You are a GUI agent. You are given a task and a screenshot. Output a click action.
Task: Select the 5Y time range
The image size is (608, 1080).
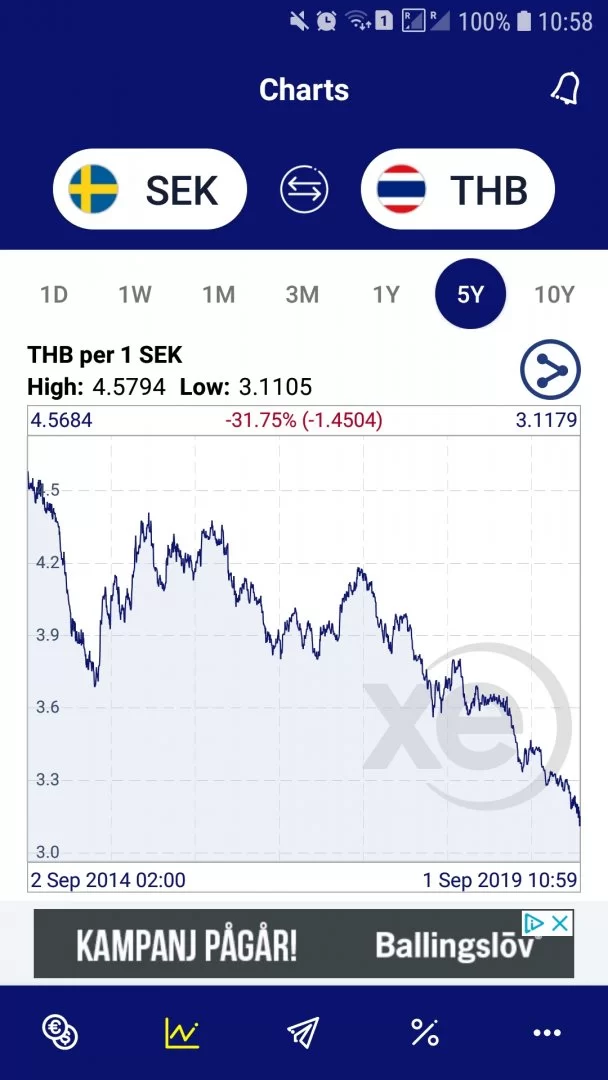click(x=470, y=294)
